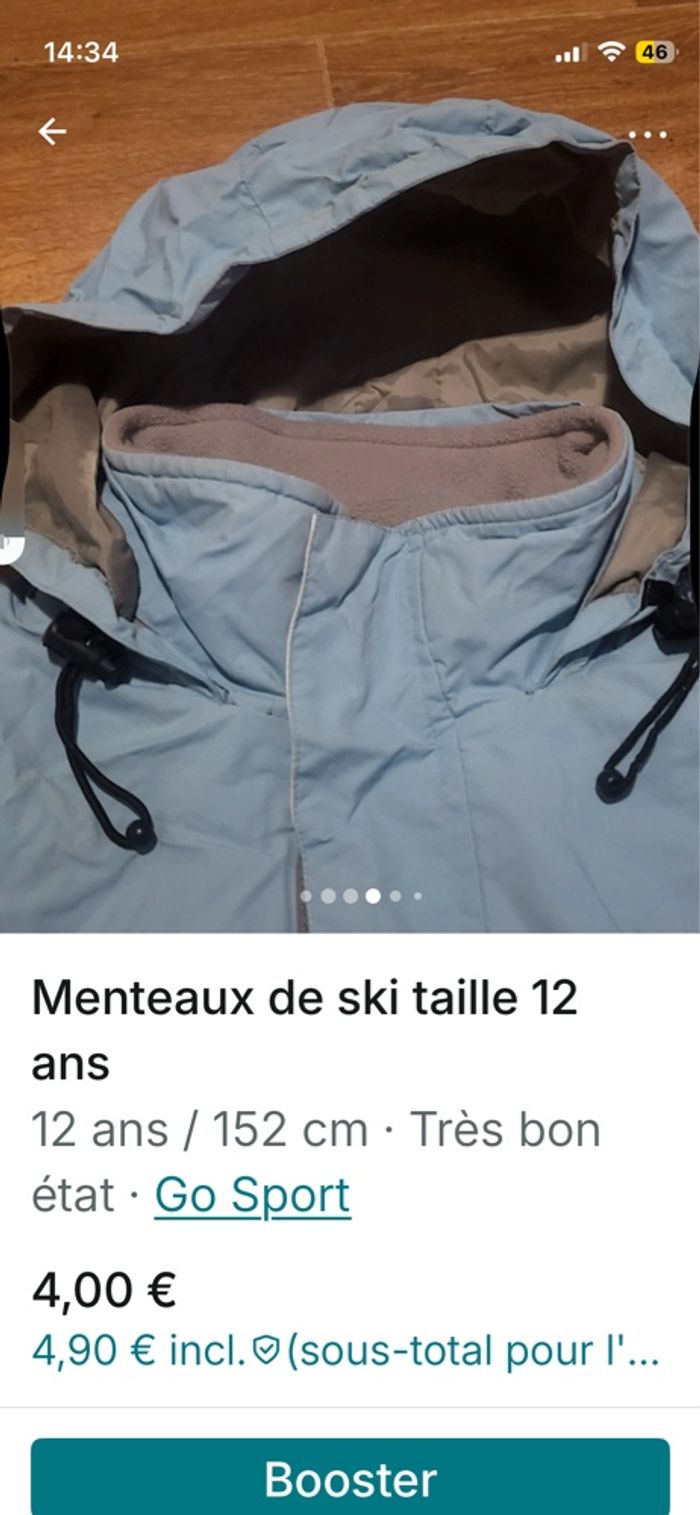Go back using the arrow icon
The height and width of the screenshot is (1515, 700).
[x=52, y=131]
